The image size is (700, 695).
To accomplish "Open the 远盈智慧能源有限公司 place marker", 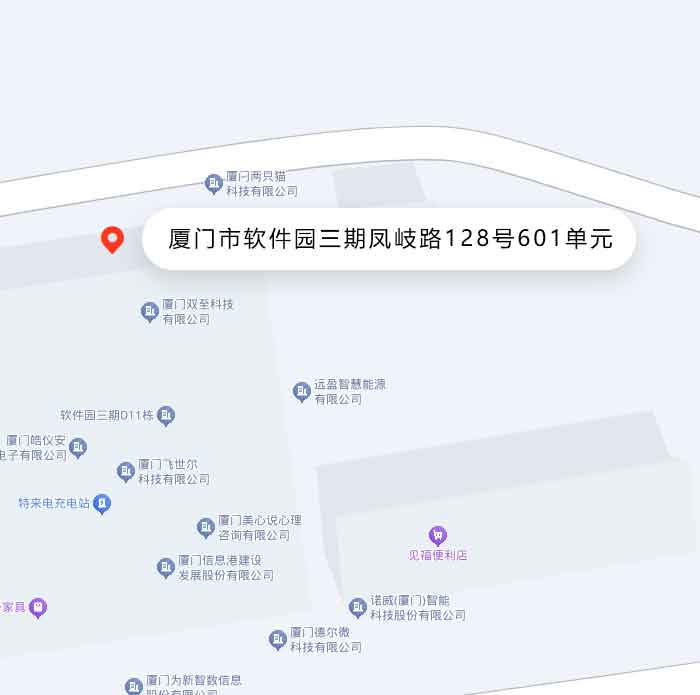I will 301,391.
